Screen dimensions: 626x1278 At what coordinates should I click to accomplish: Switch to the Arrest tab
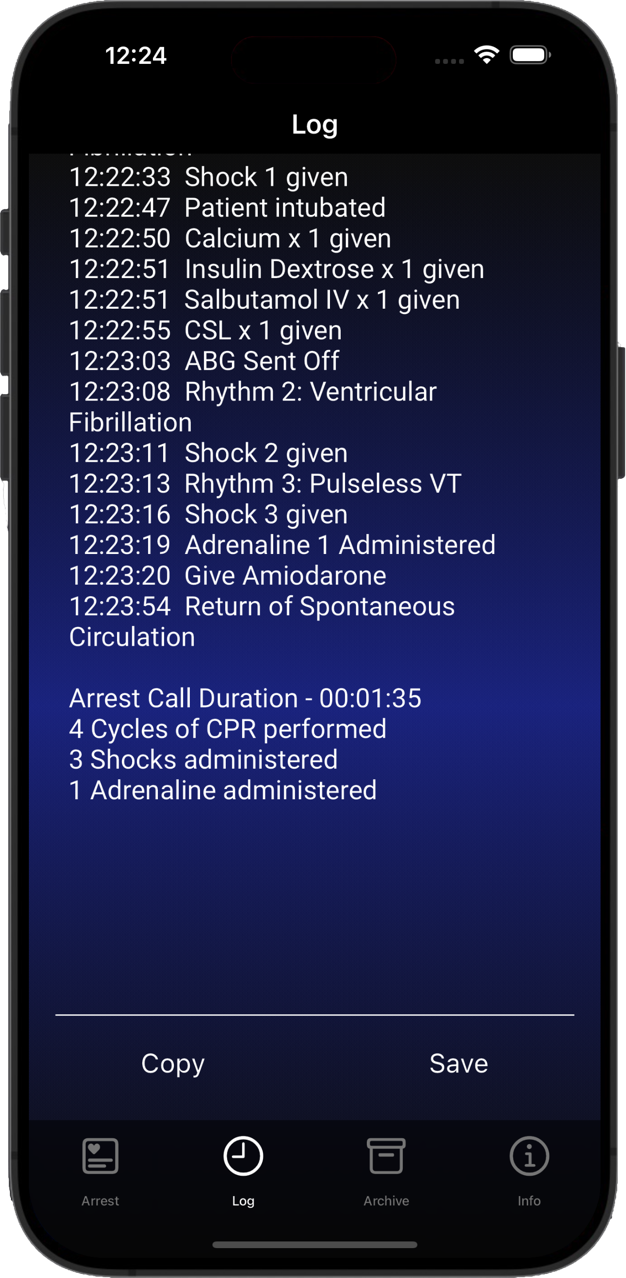pos(100,1170)
